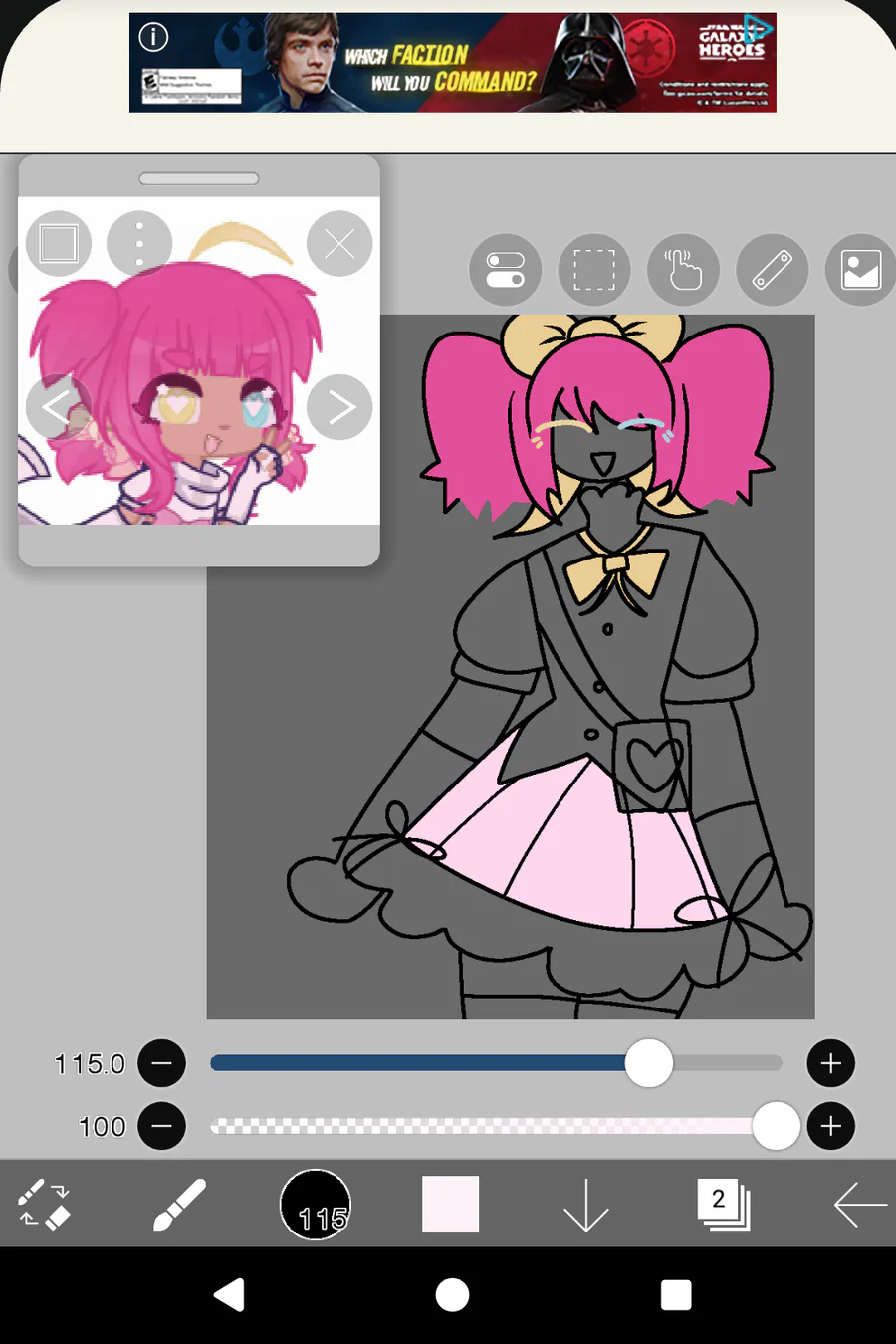Tap the square icon in reference window

[59, 243]
